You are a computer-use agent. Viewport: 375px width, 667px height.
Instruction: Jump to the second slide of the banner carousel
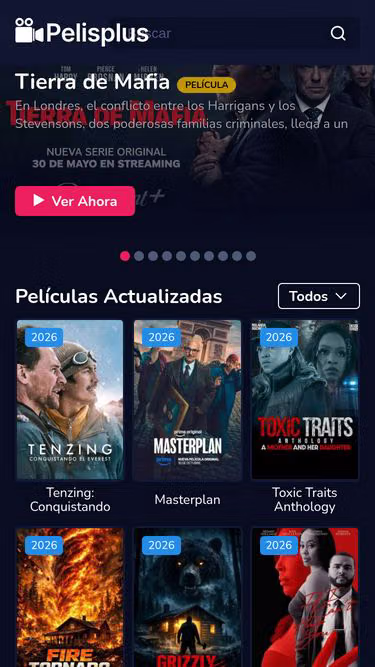[x=139, y=256]
